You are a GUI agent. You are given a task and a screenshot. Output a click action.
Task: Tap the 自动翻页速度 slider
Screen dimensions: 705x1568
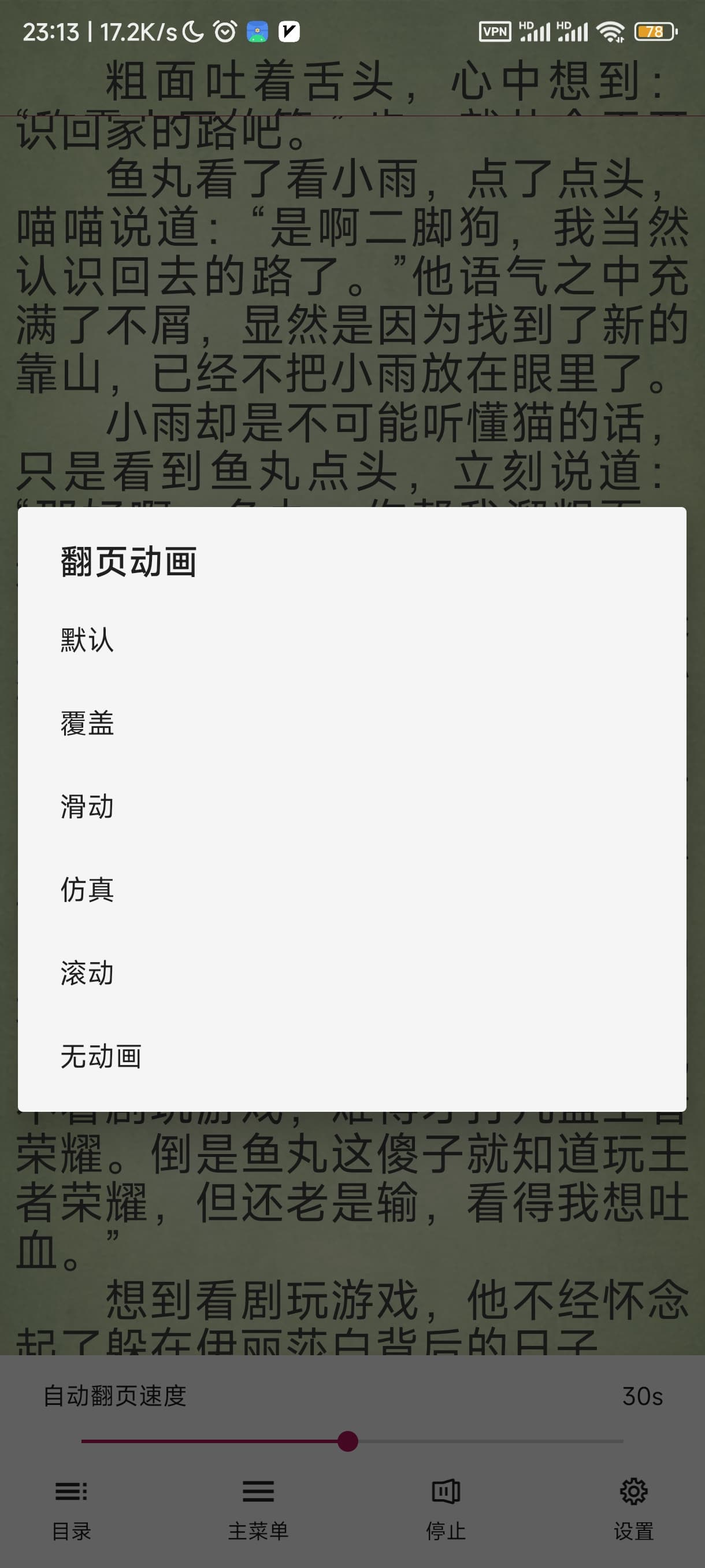[x=352, y=1441]
